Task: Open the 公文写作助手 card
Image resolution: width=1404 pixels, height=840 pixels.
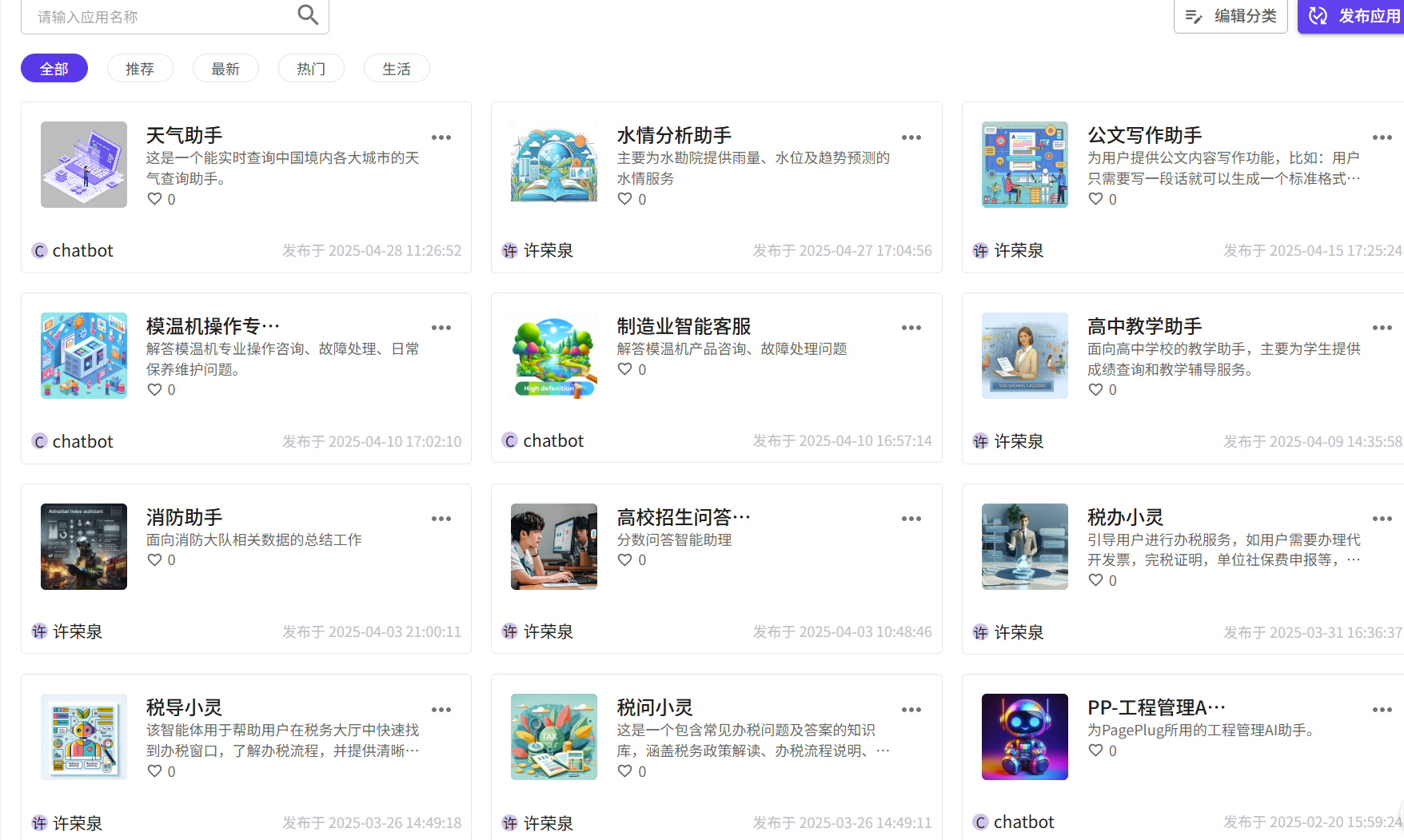Action: pyautogui.click(x=1144, y=136)
